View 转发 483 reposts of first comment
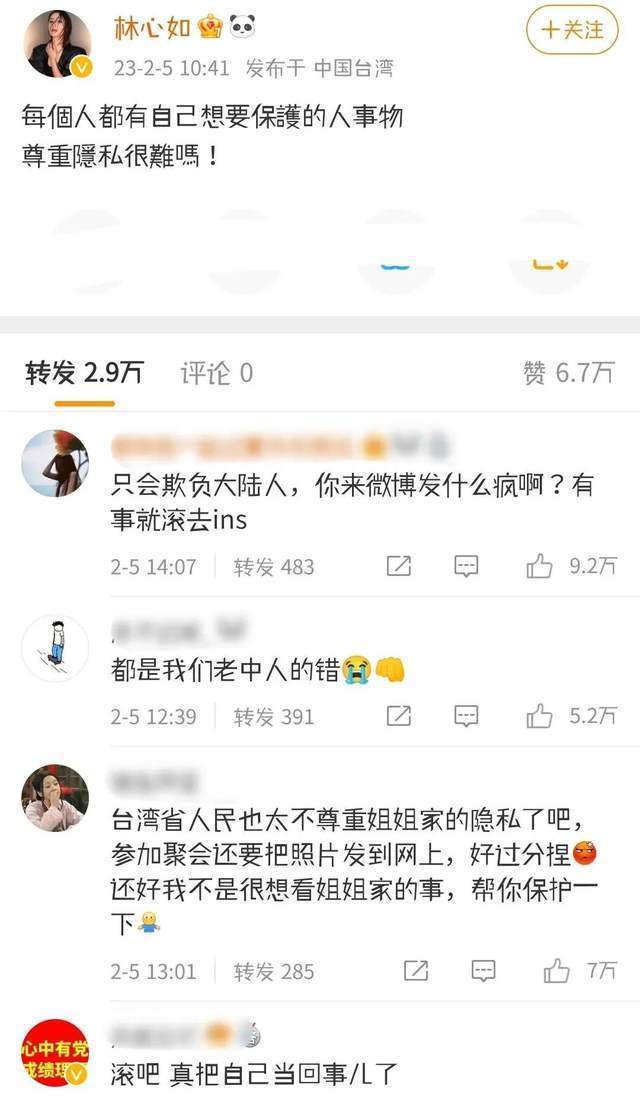 pos(274,567)
